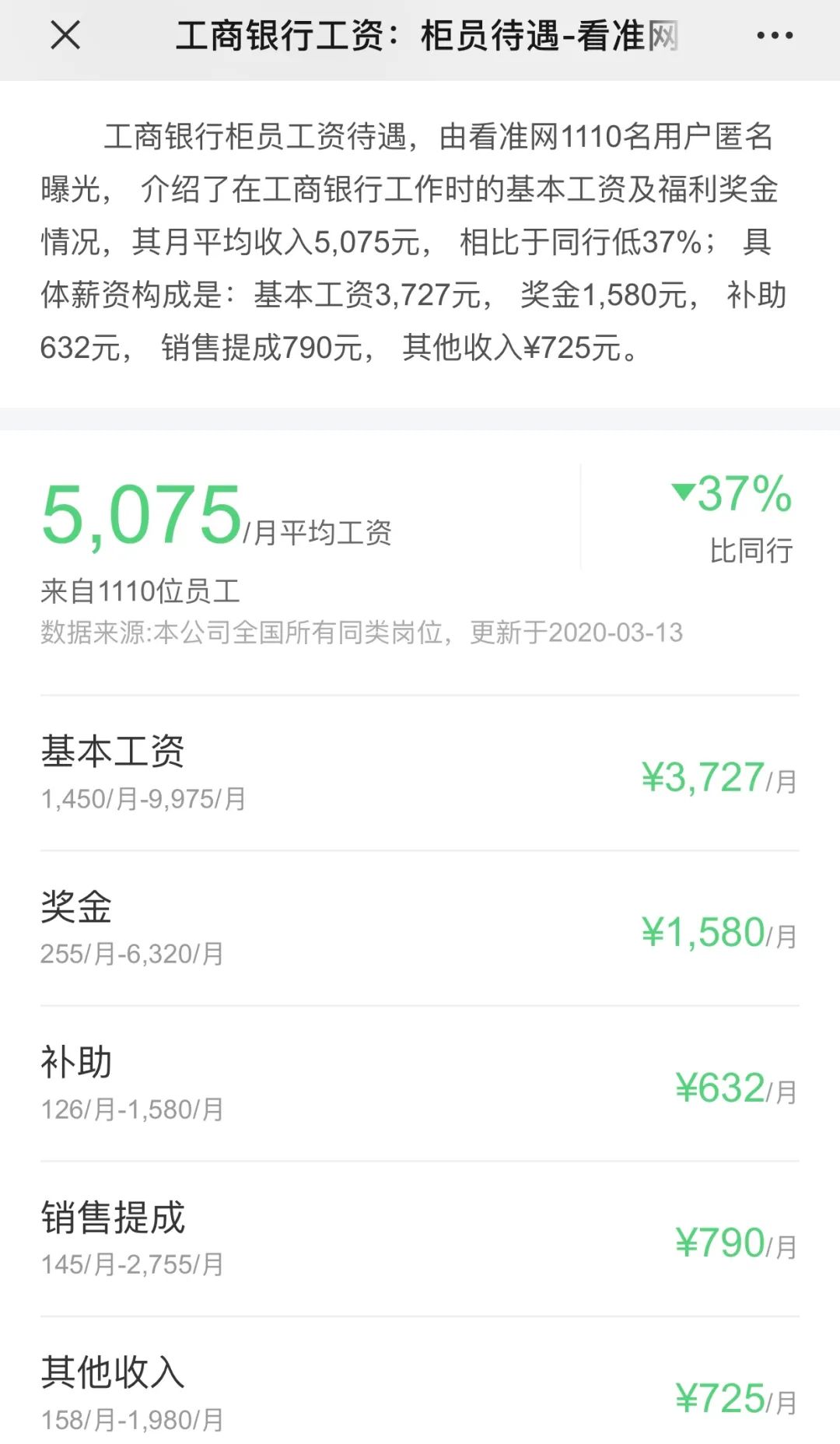840x1444 pixels.
Task: Tap the X close icon
Action: tap(65, 35)
